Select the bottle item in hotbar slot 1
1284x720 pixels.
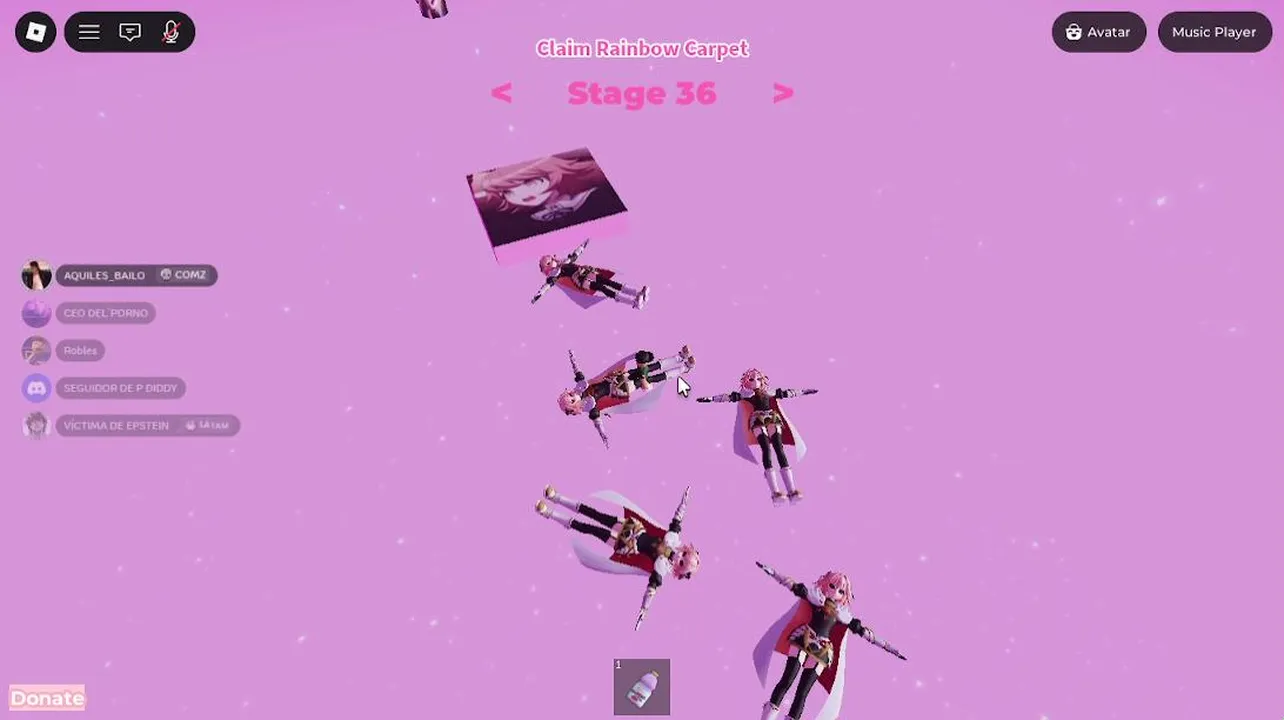pyautogui.click(x=642, y=688)
